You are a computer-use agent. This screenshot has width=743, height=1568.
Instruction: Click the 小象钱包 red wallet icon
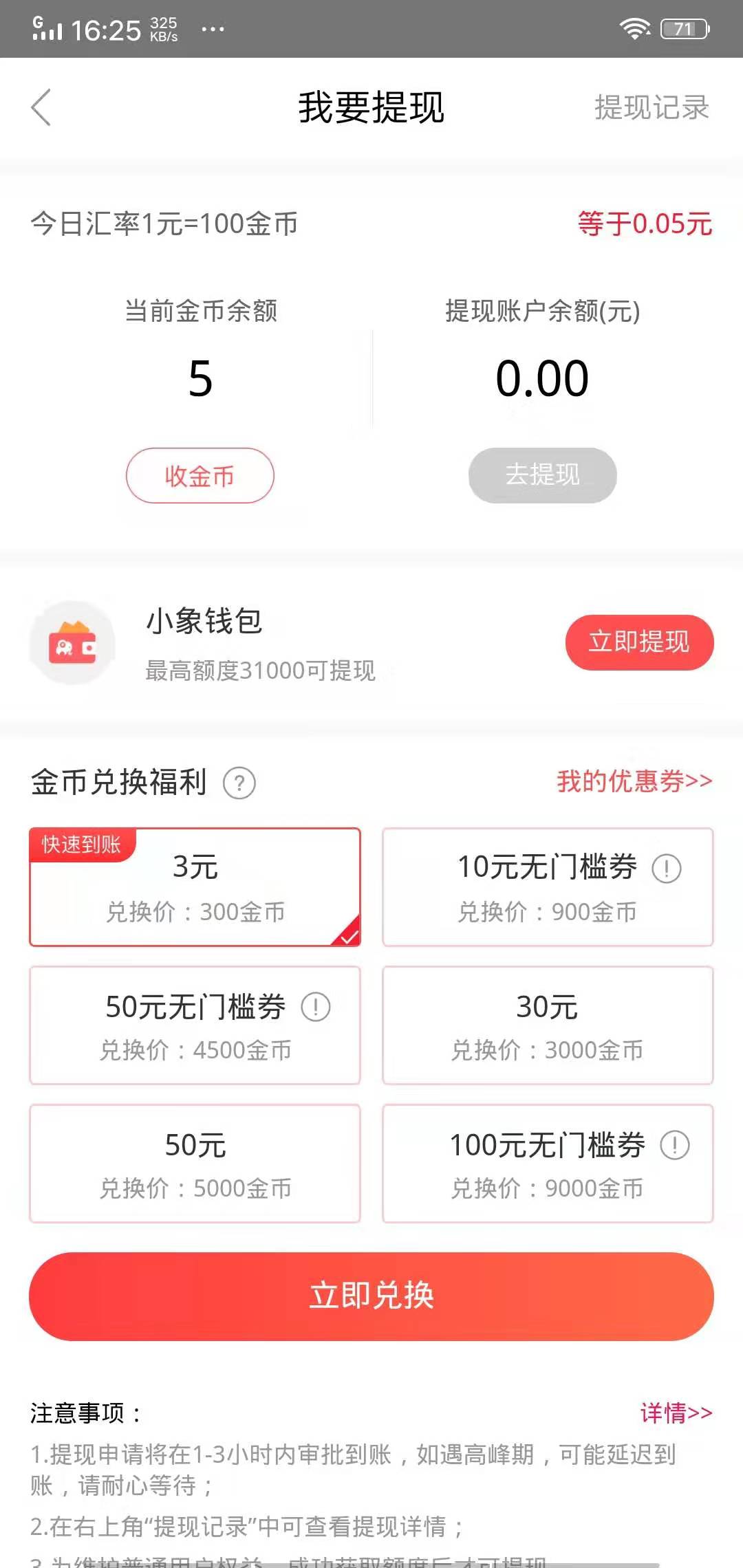click(74, 643)
